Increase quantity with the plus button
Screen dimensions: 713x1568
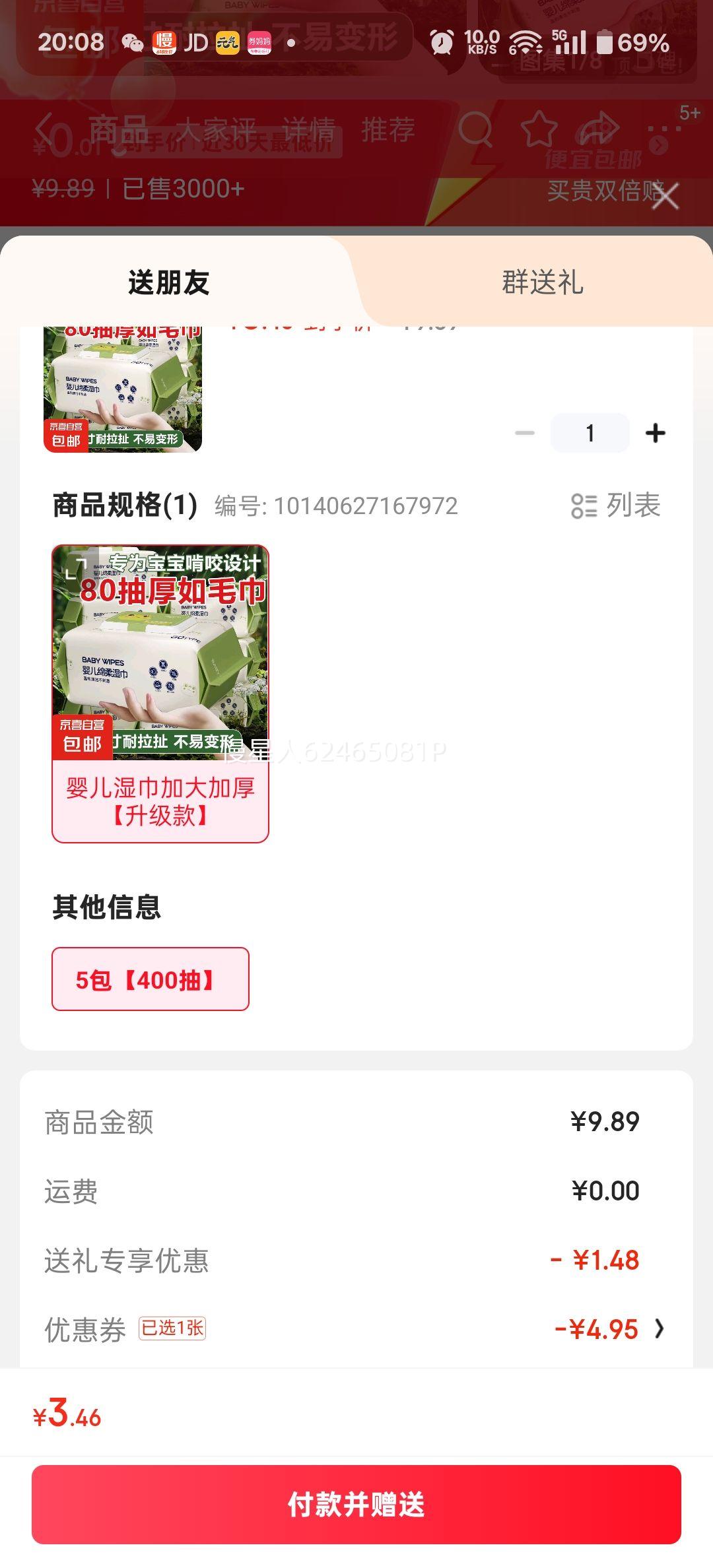pos(655,434)
